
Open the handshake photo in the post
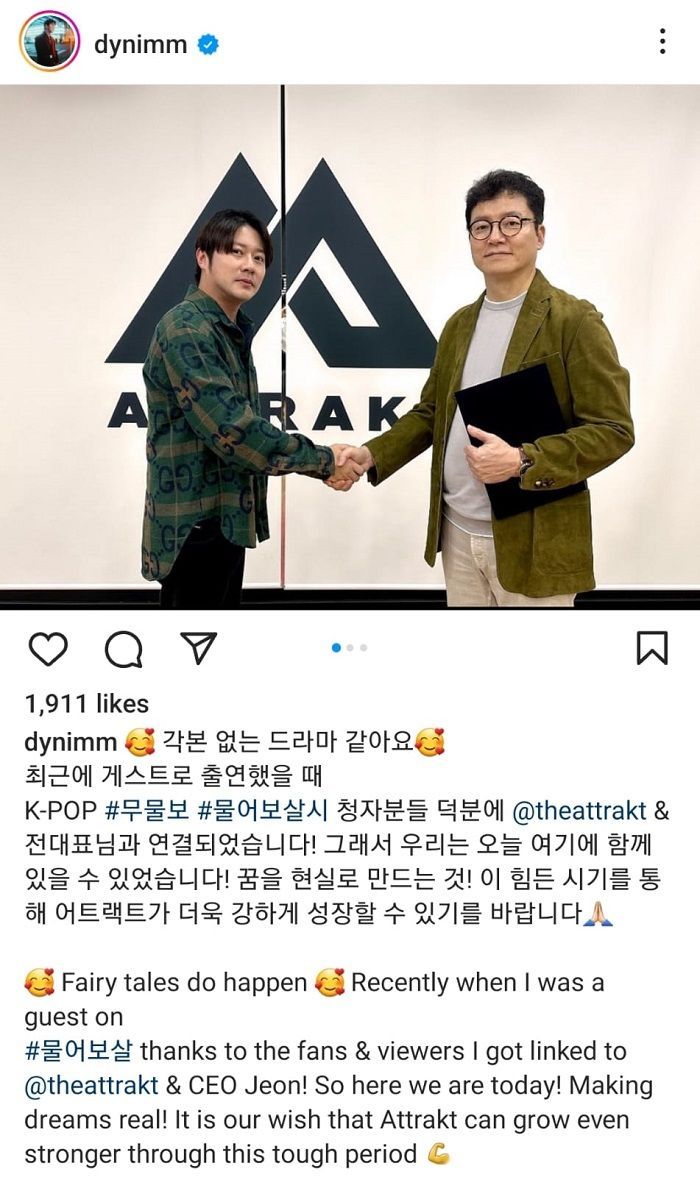click(350, 346)
